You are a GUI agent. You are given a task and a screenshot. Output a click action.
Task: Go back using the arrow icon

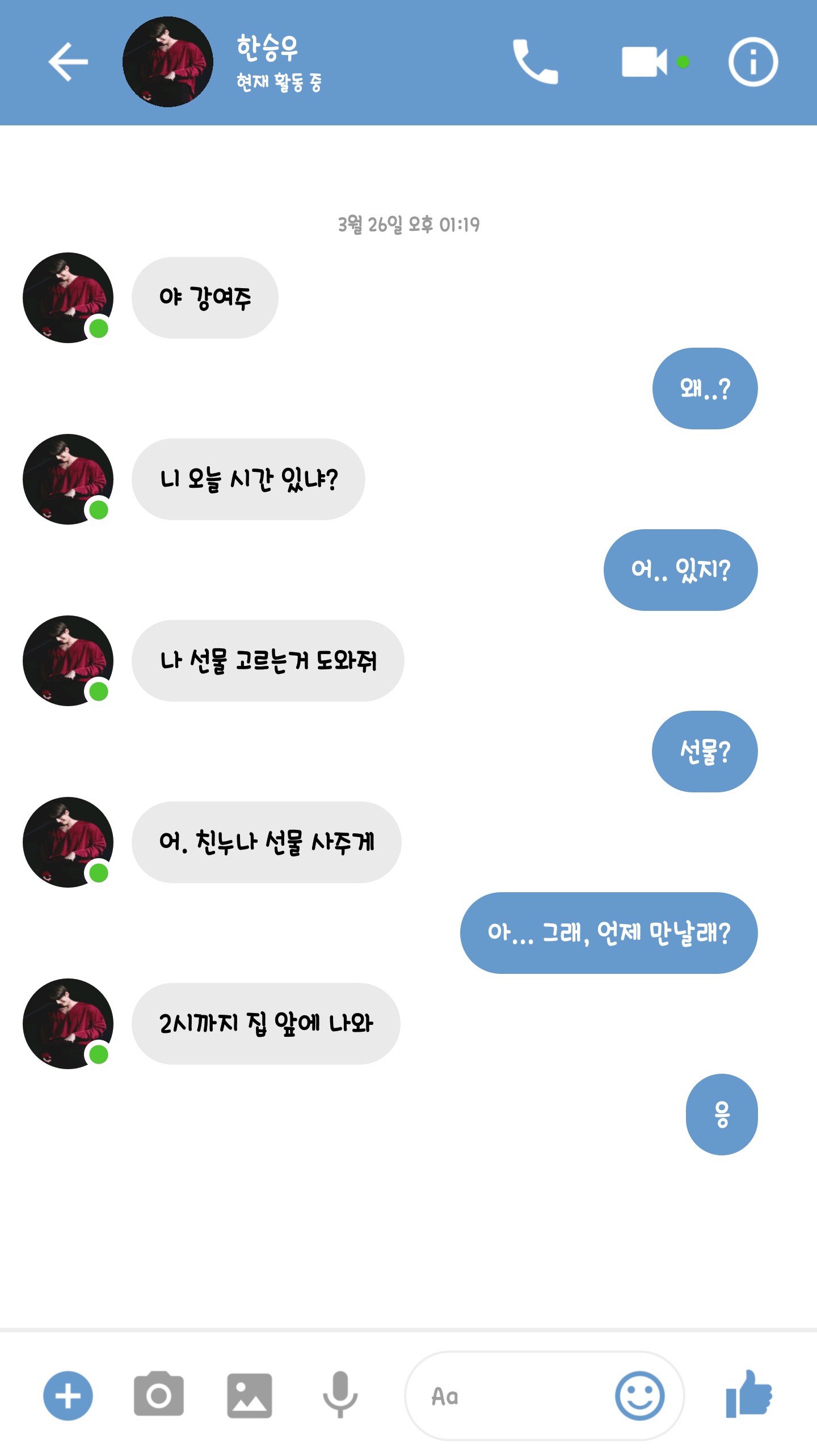(x=68, y=62)
